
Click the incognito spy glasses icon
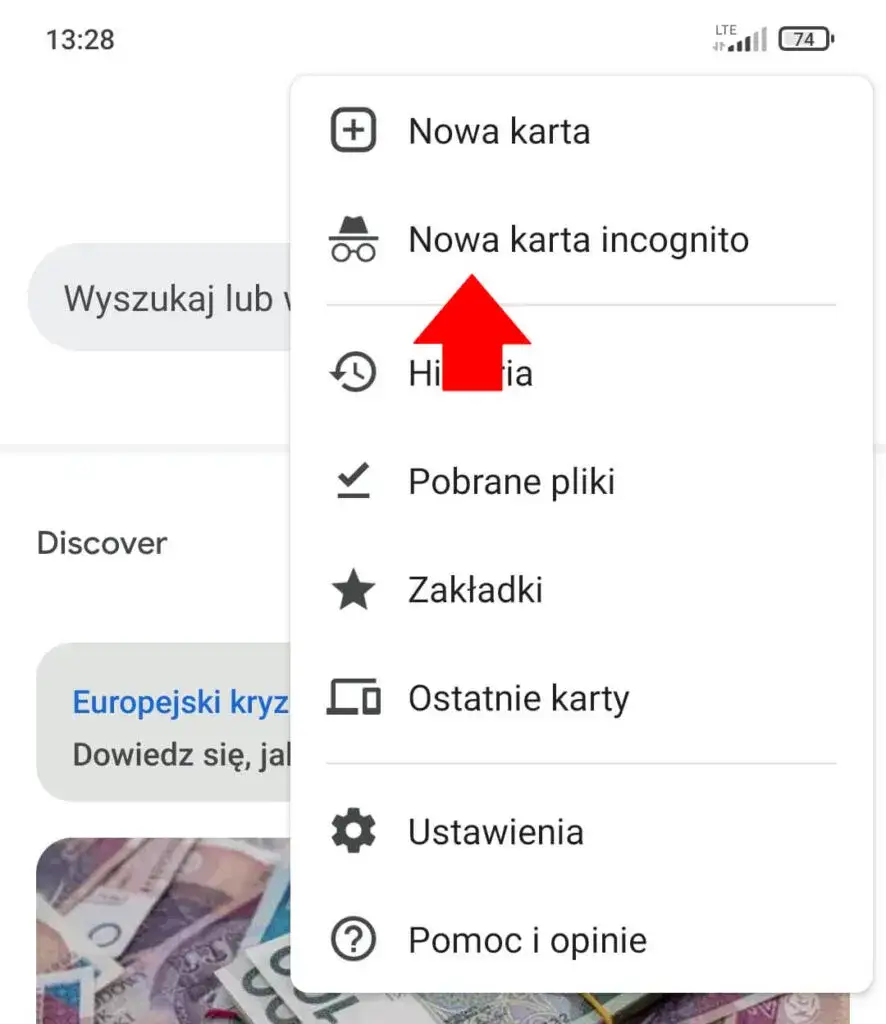[x=352, y=239]
